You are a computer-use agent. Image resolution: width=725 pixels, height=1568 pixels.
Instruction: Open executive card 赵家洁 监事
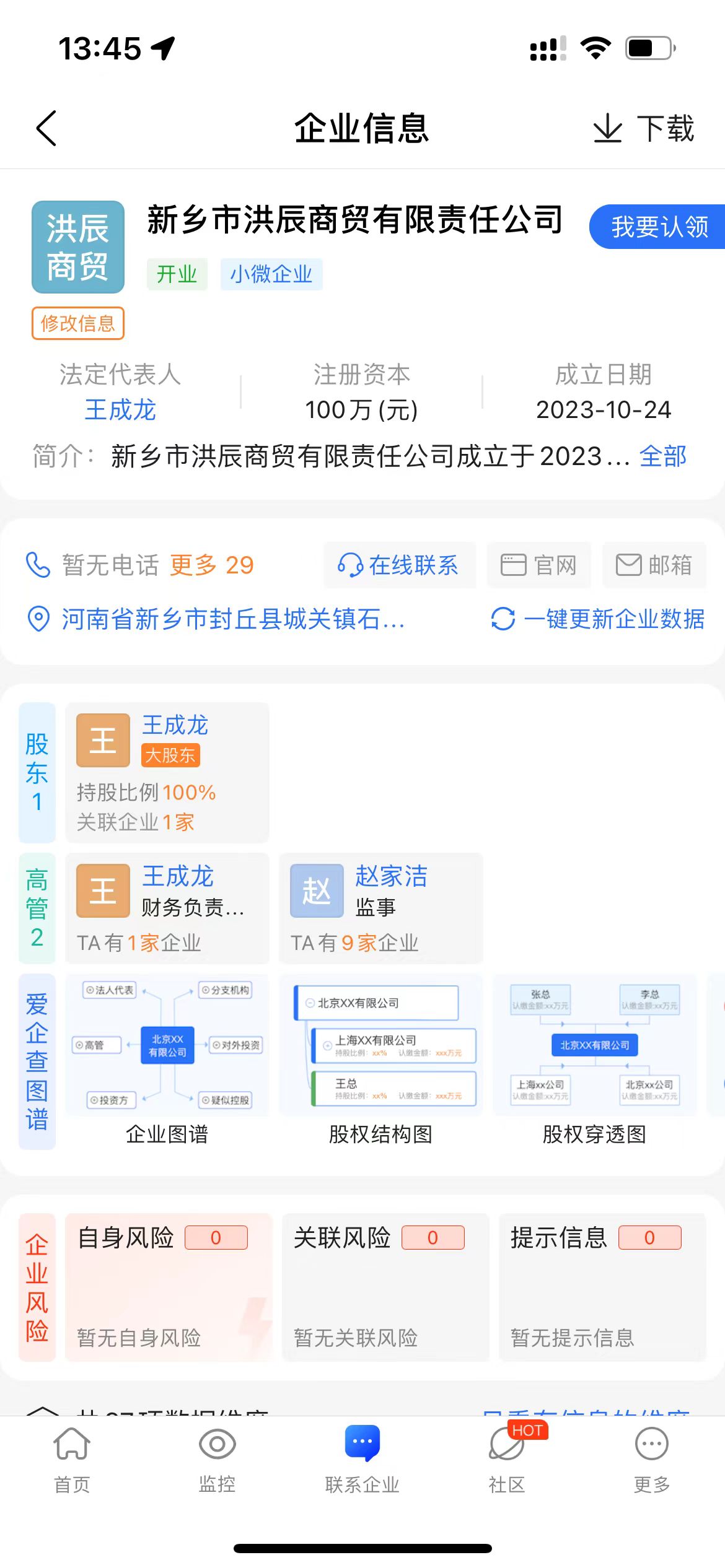(380, 908)
